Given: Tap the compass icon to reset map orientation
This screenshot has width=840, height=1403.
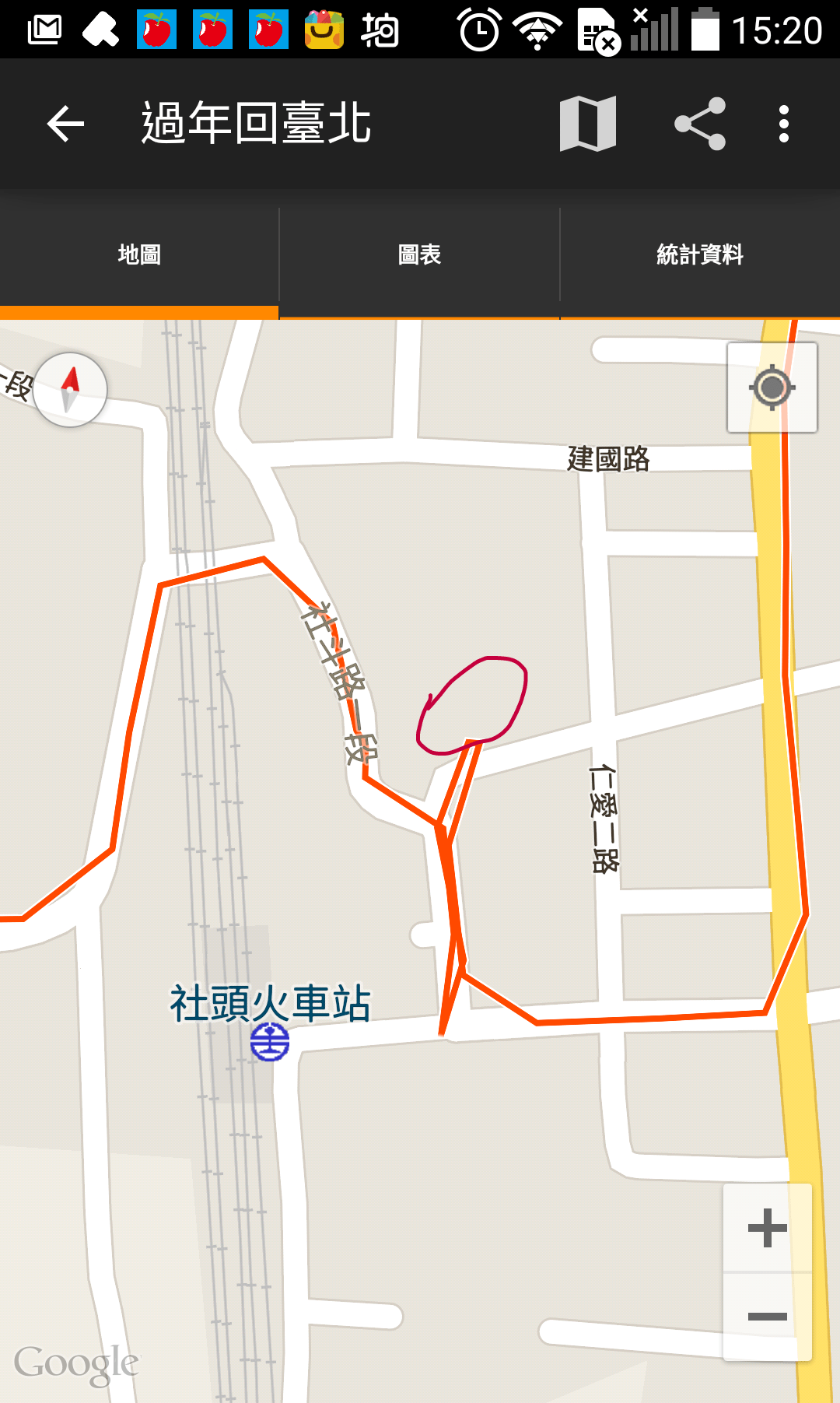Looking at the screenshot, I should pyautogui.click(x=68, y=389).
